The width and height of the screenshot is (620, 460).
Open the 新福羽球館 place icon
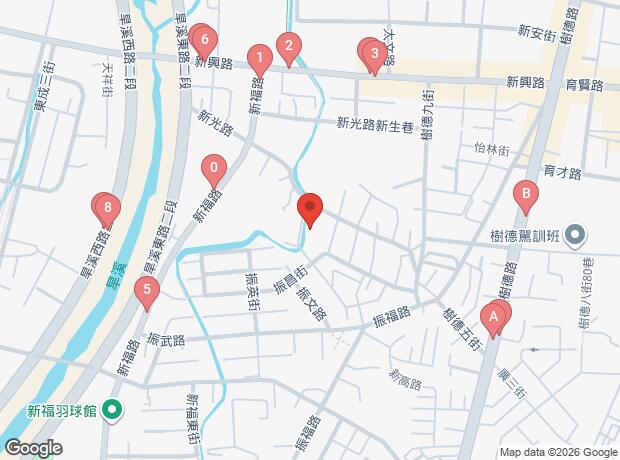[x=111, y=410]
